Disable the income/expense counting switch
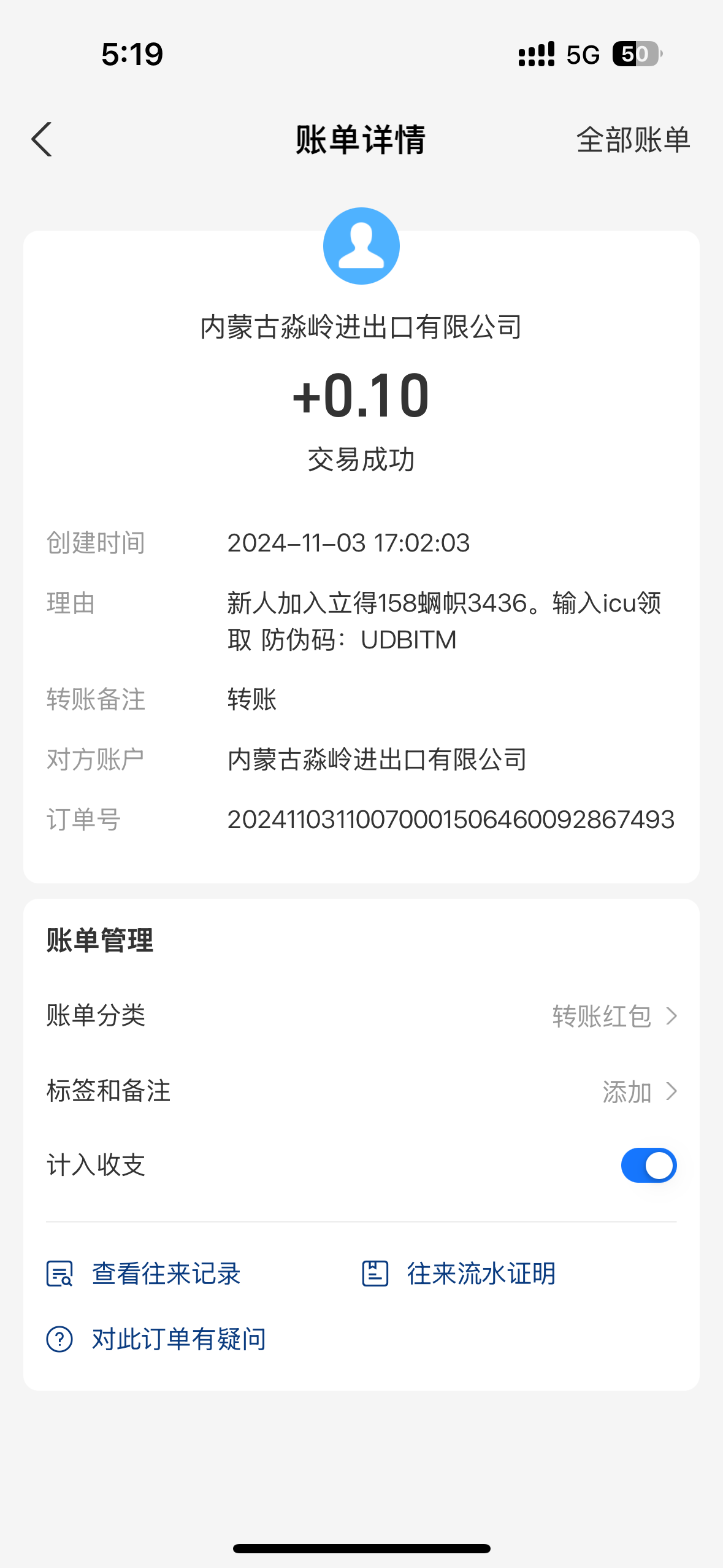This screenshot has width=723, height=1568. (648, 1165)
